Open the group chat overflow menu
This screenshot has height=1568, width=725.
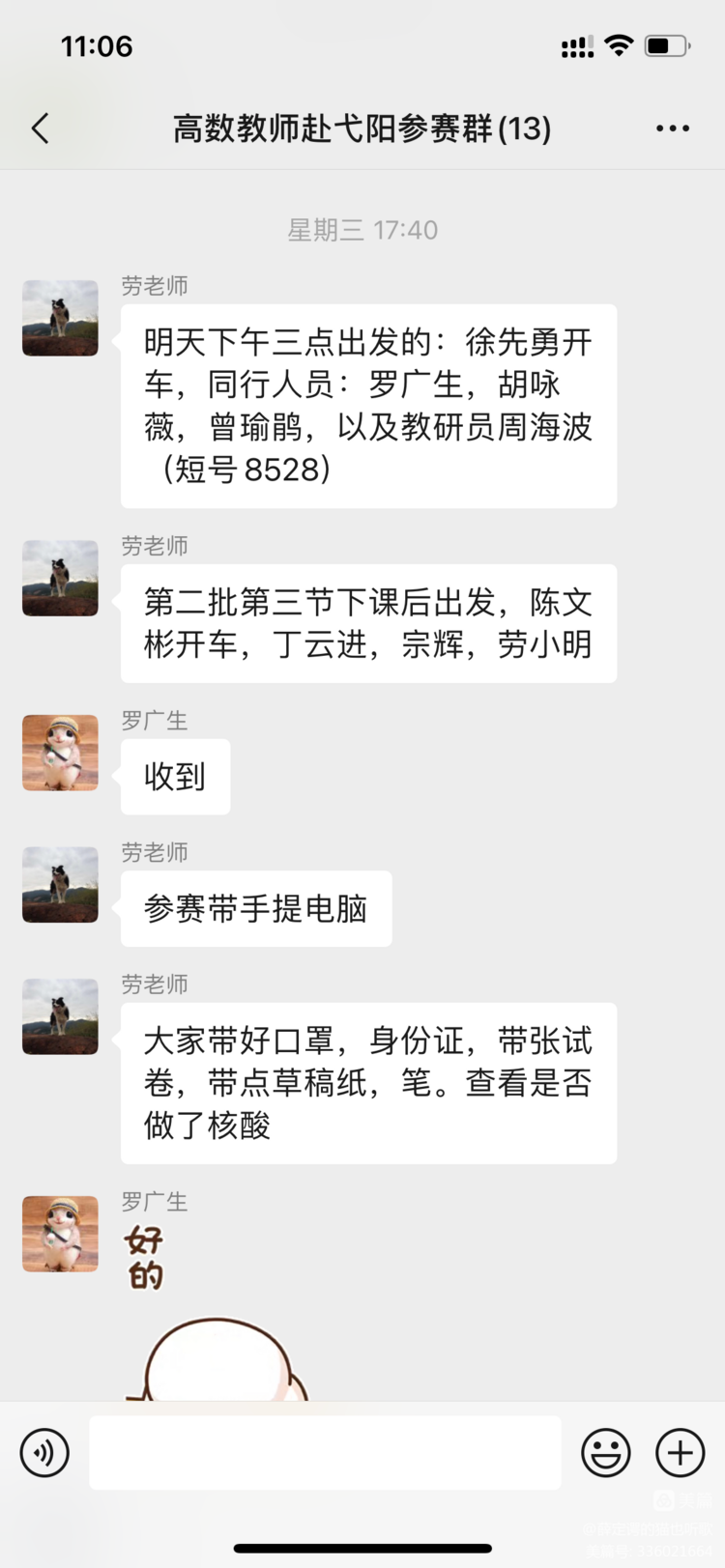coord(673,128)
